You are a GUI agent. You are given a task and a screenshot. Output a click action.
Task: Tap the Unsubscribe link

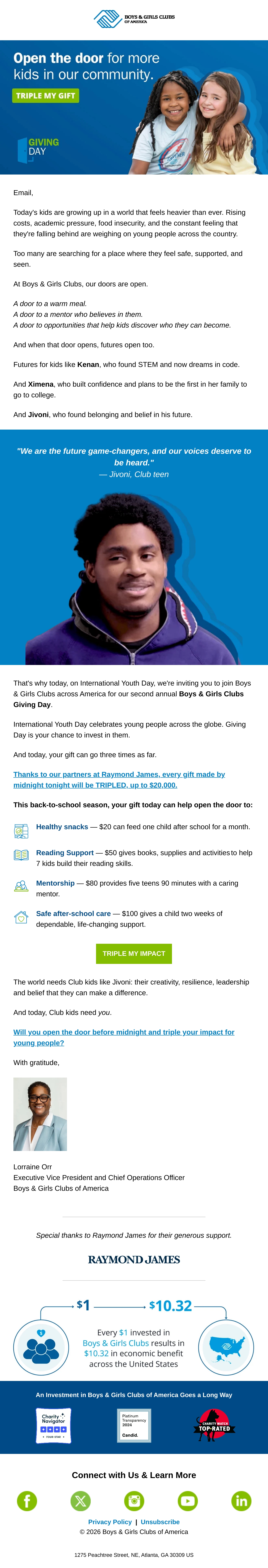click(160, 1522)
